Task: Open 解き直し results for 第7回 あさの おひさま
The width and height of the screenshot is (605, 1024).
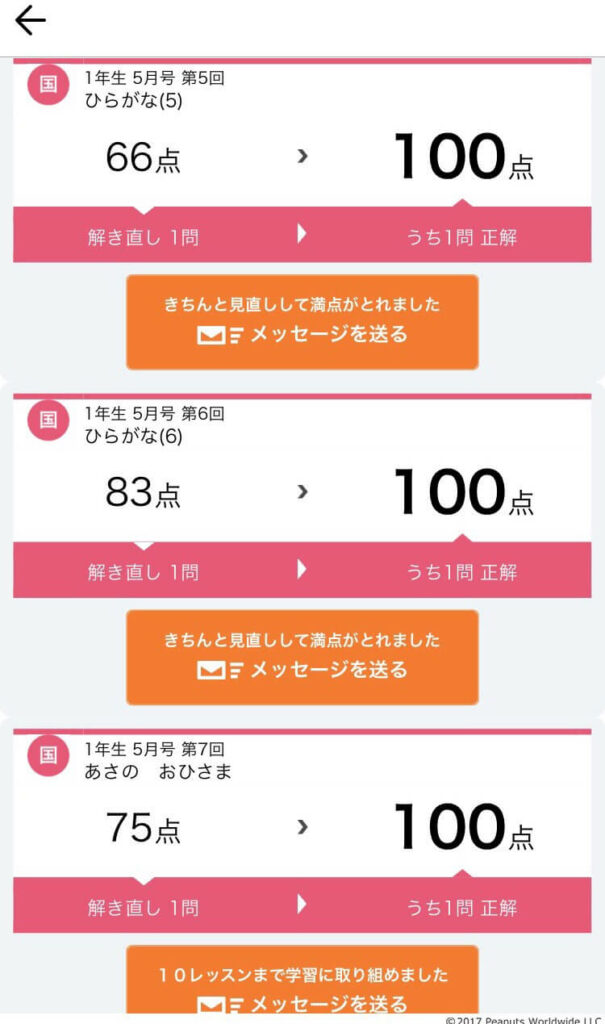Action: pos(302,905)
